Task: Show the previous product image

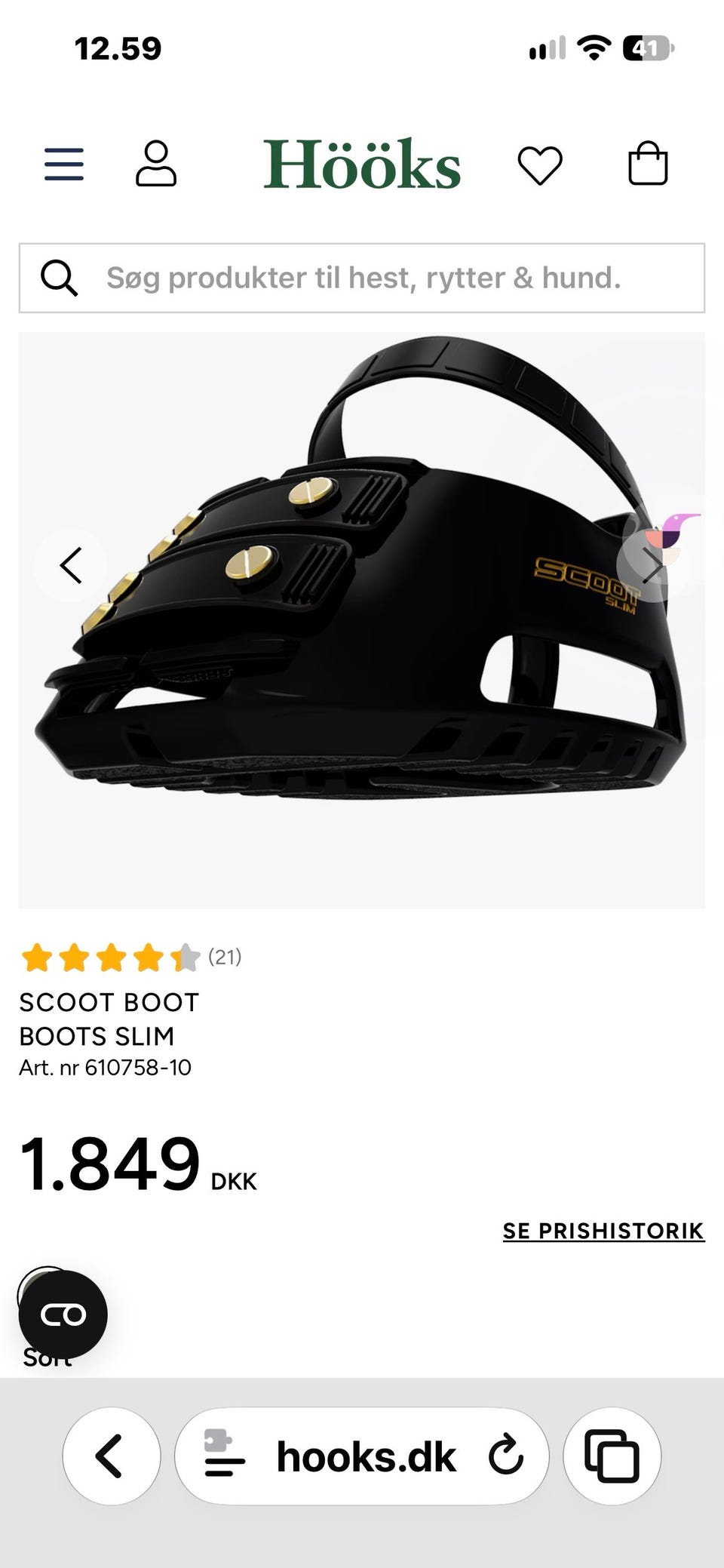Action: (71, 565)
